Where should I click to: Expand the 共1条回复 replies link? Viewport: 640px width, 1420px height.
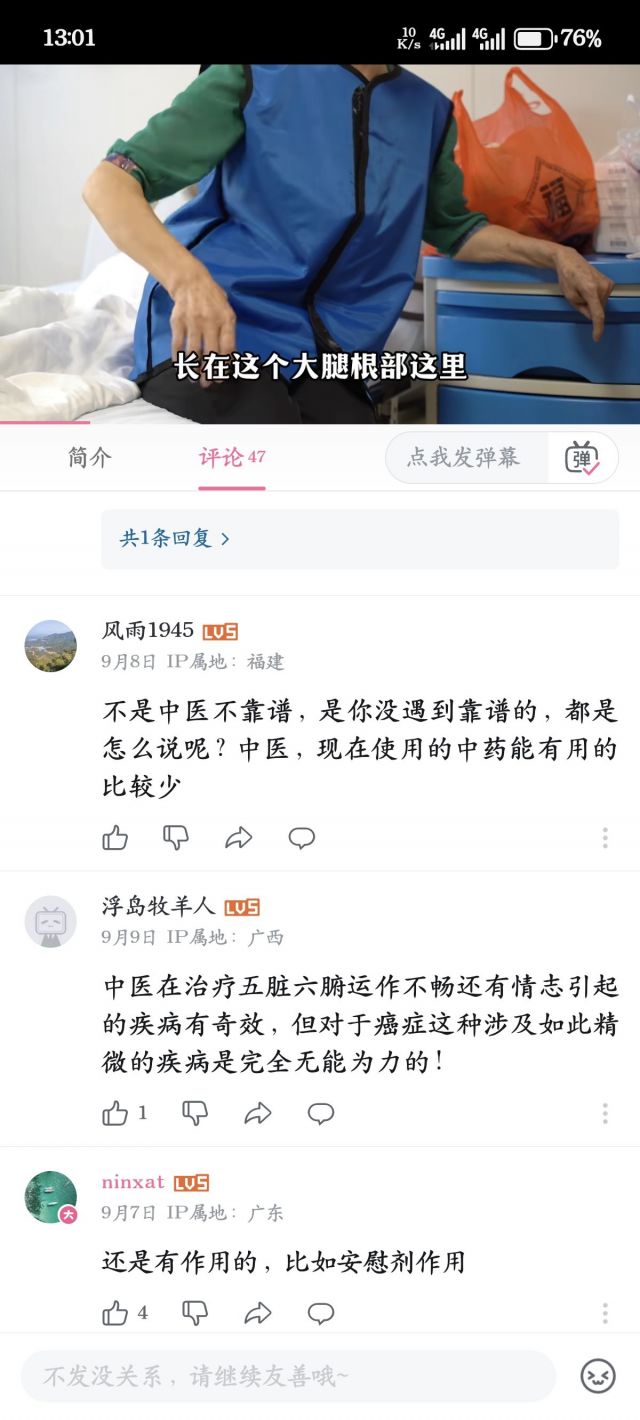(176, 538)
